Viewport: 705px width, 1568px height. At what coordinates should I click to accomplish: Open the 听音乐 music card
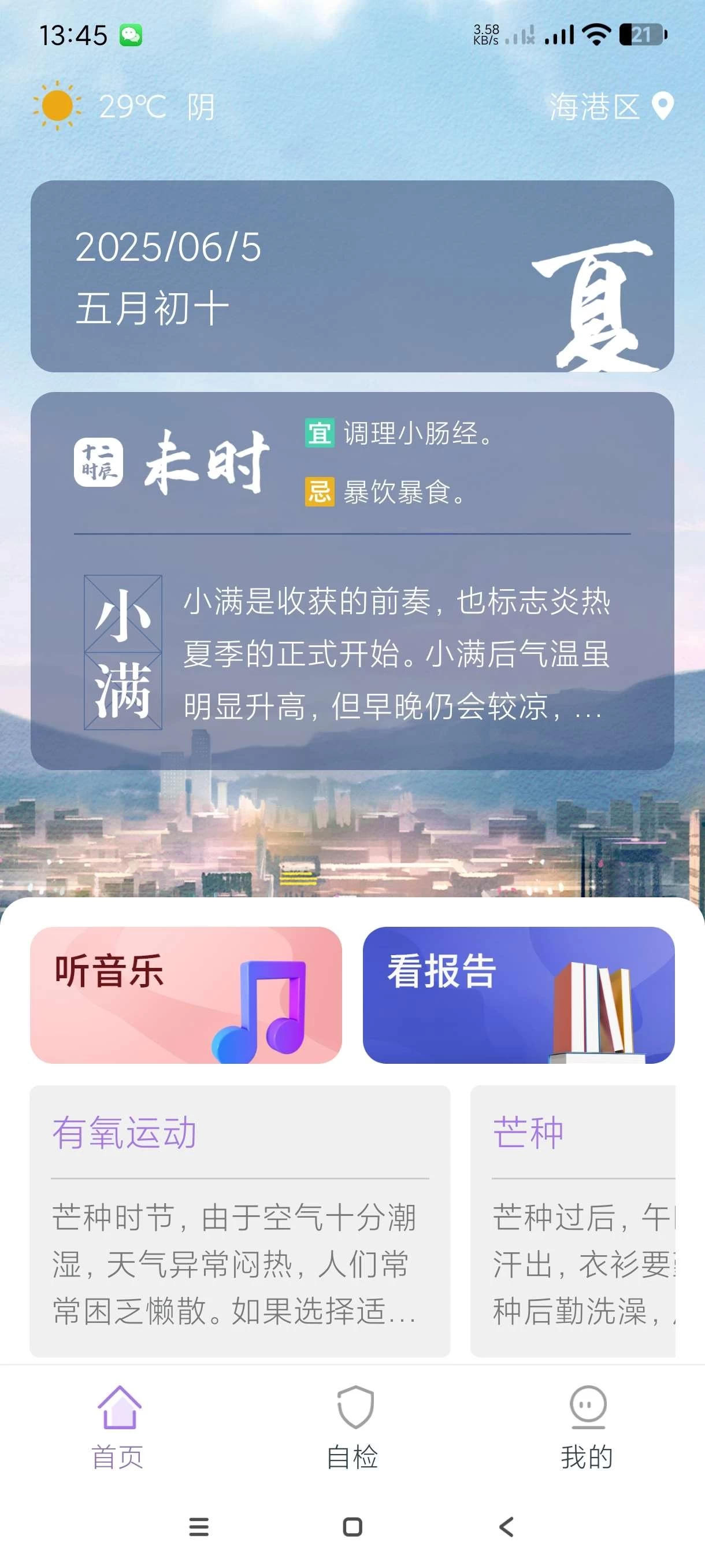(186, 994)
